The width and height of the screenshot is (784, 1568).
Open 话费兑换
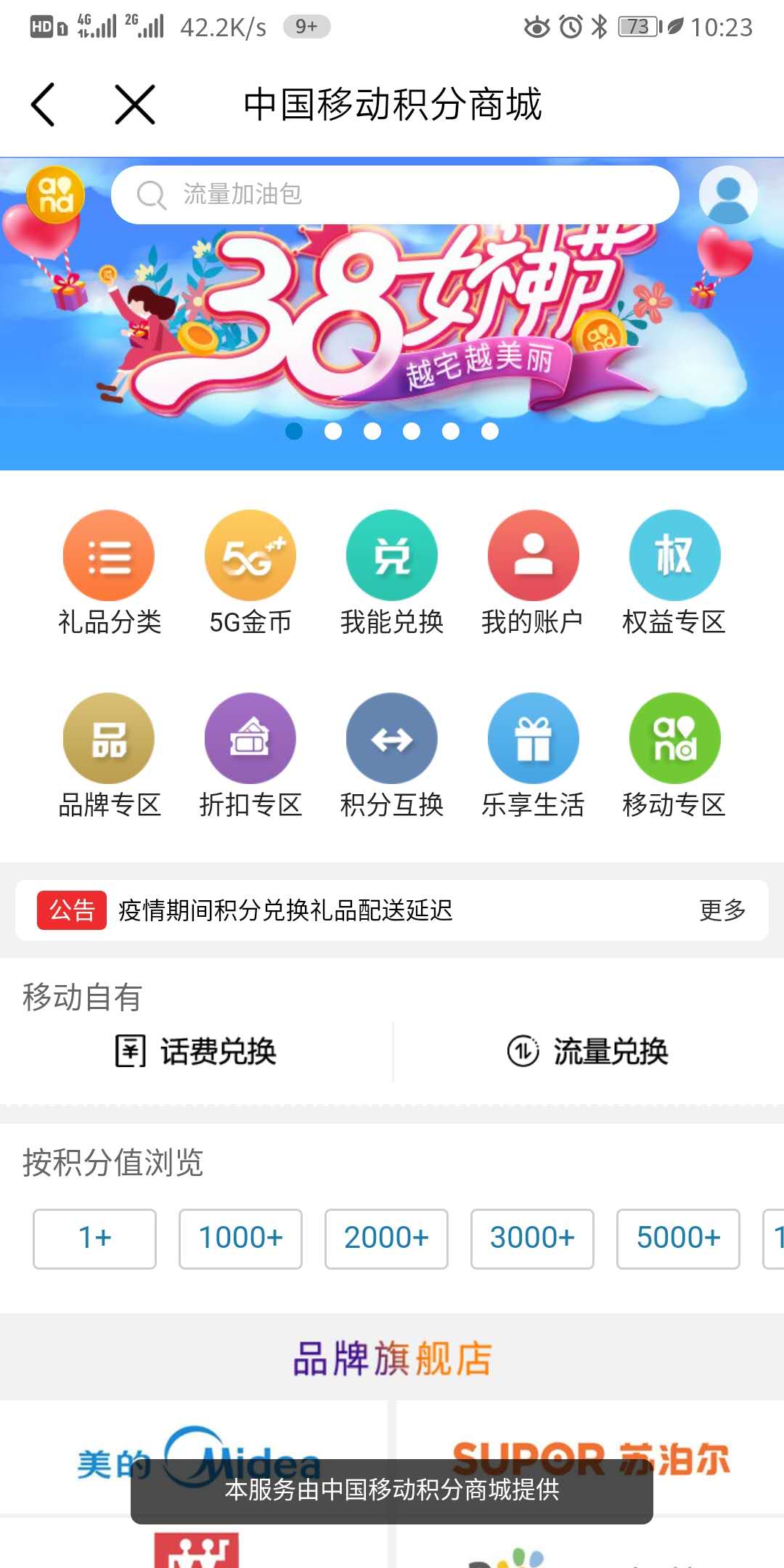[197, 1051]
